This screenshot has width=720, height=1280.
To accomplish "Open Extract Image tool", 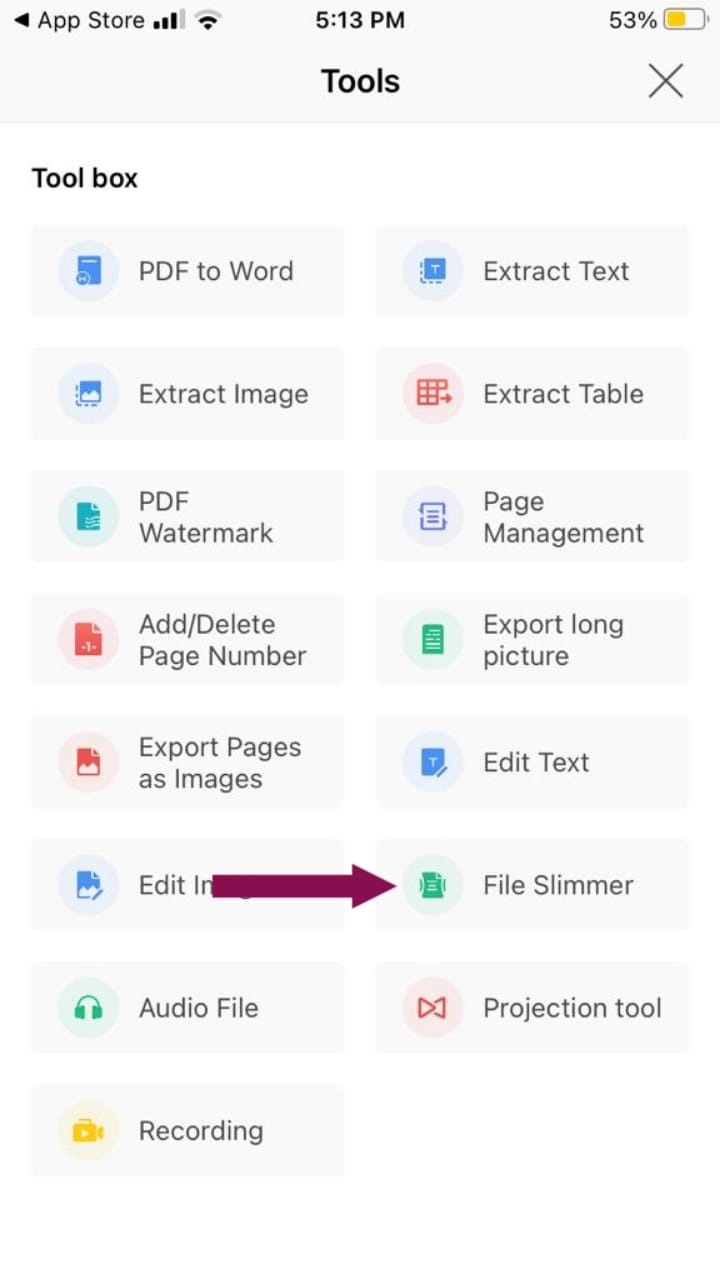I will click(188, 394).
